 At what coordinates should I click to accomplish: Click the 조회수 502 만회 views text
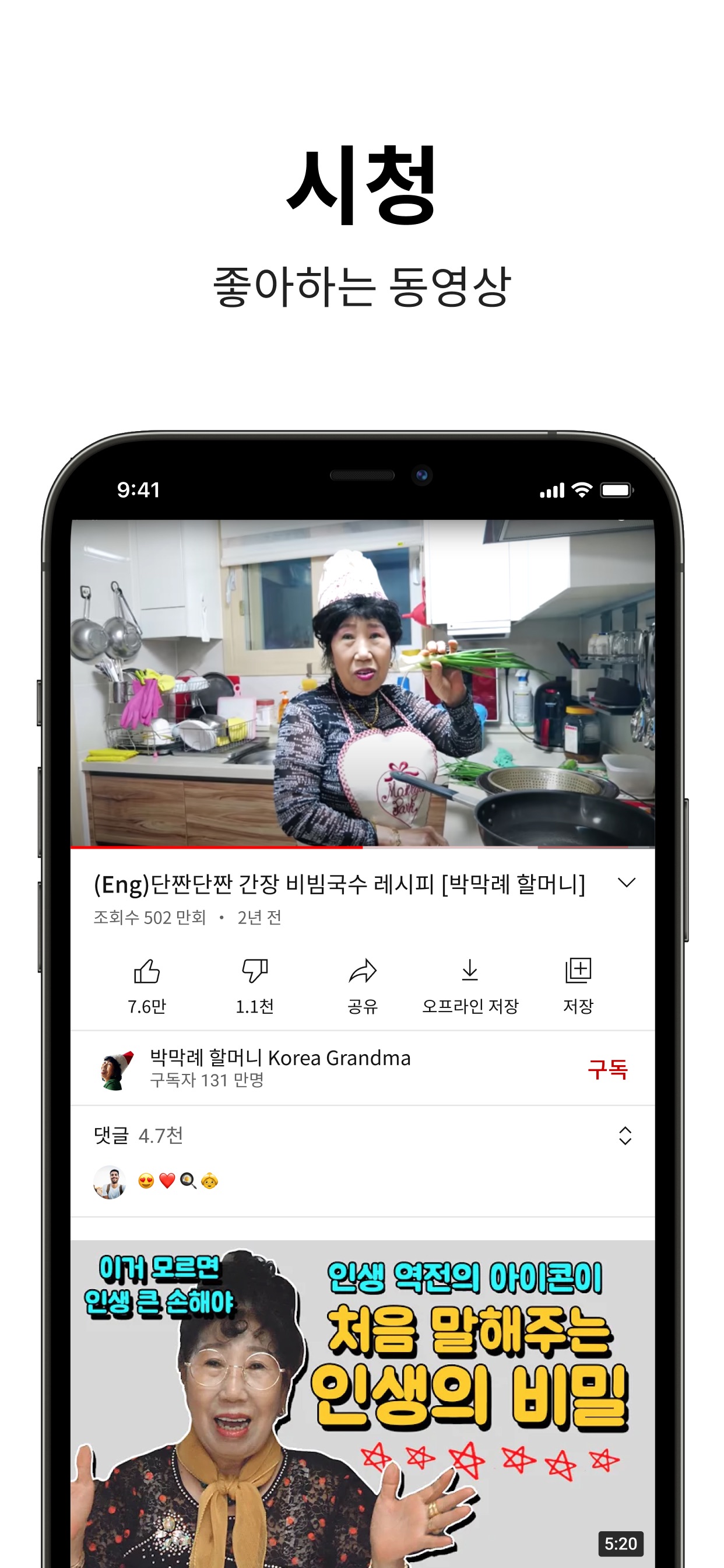tap(149, 918)
